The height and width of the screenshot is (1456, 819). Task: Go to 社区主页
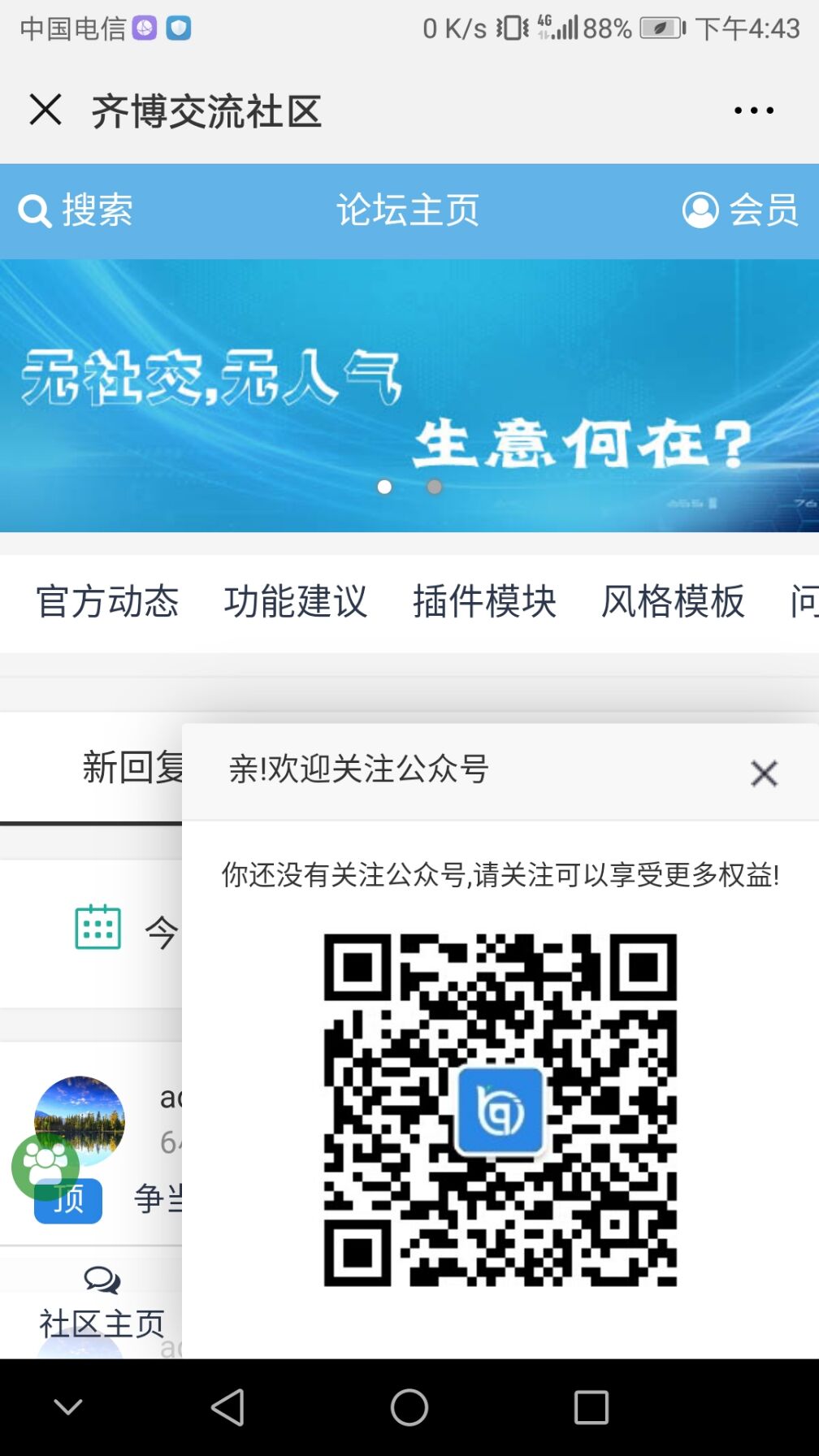coord(102,1306)
